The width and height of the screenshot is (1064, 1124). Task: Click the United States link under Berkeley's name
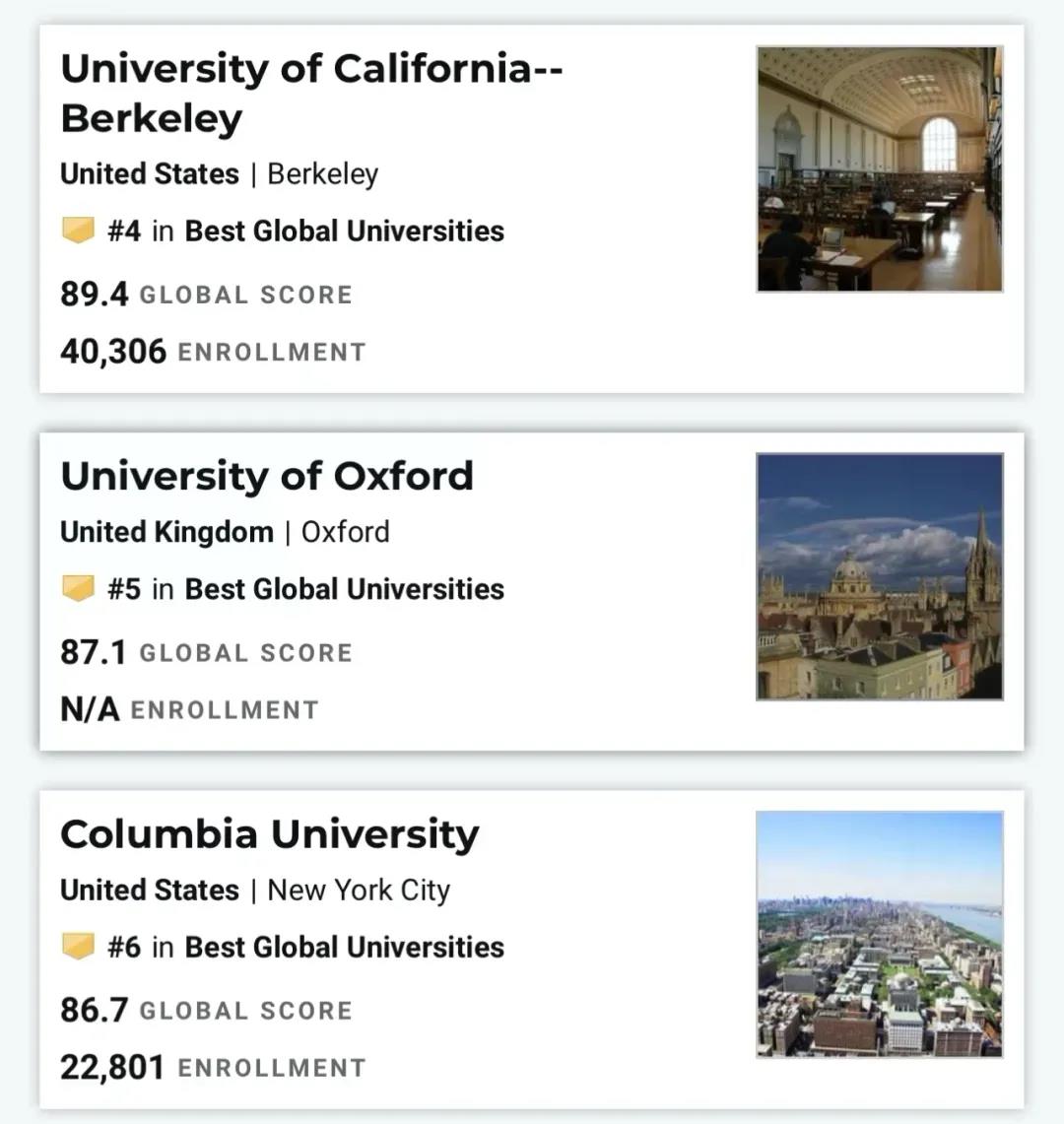pos(148,173)
